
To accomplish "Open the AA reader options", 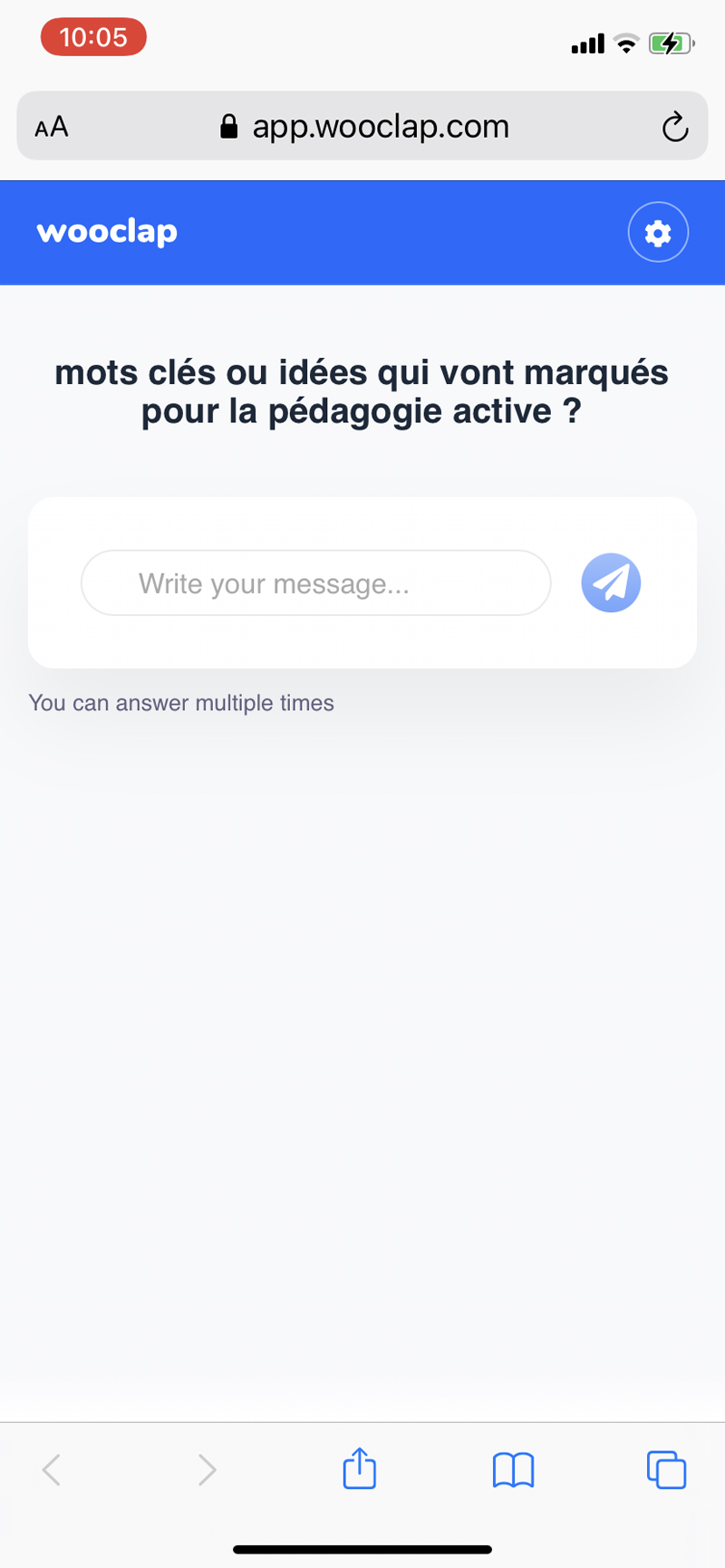I will coord(52,127).
